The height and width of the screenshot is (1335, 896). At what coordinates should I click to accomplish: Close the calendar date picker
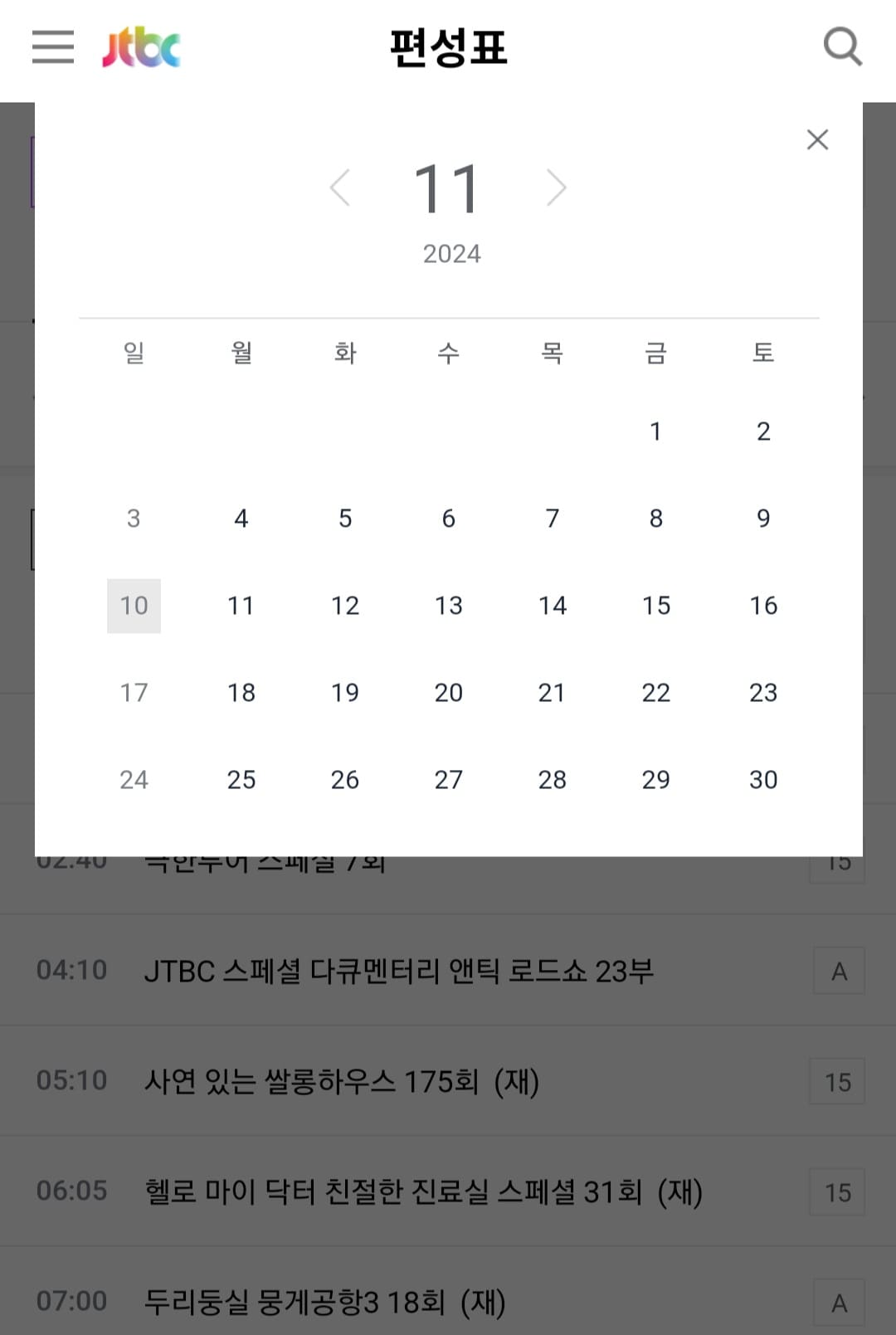(x=818, y=139)
